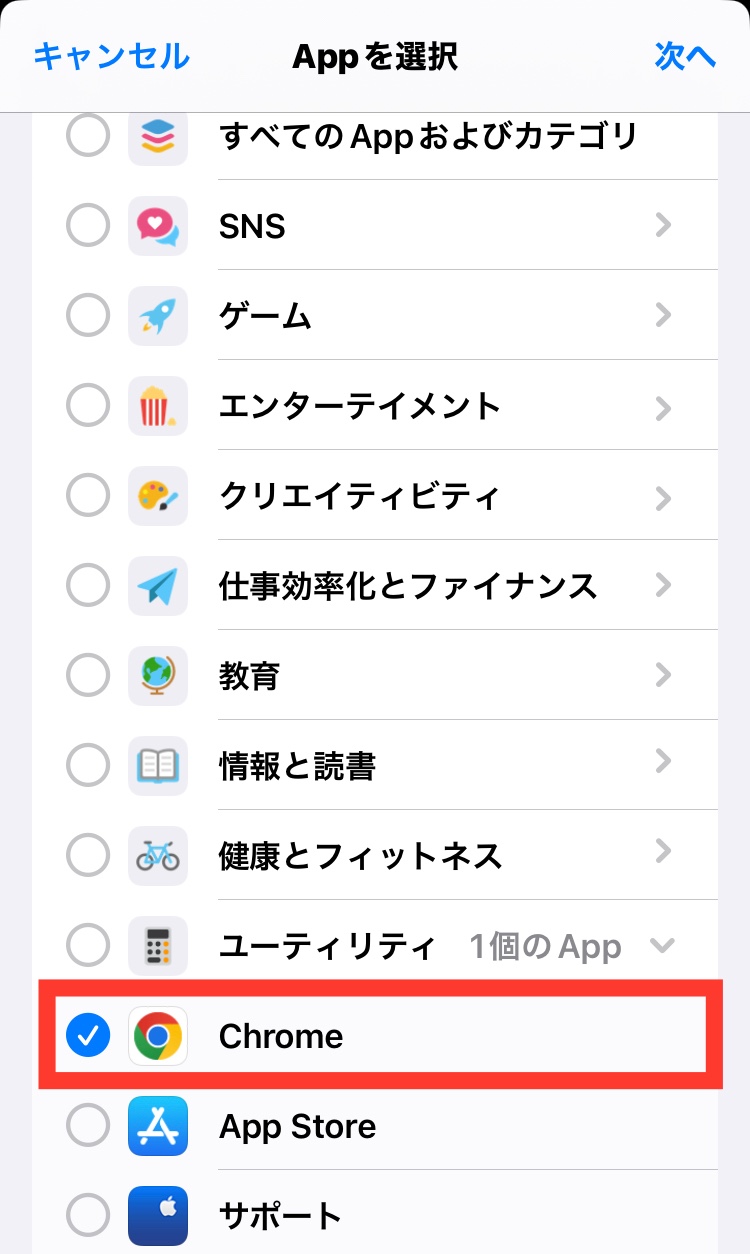This screenshot has width=750, height=1254.
Task: Select the App Store checkbox
Action: point(88,1127)
